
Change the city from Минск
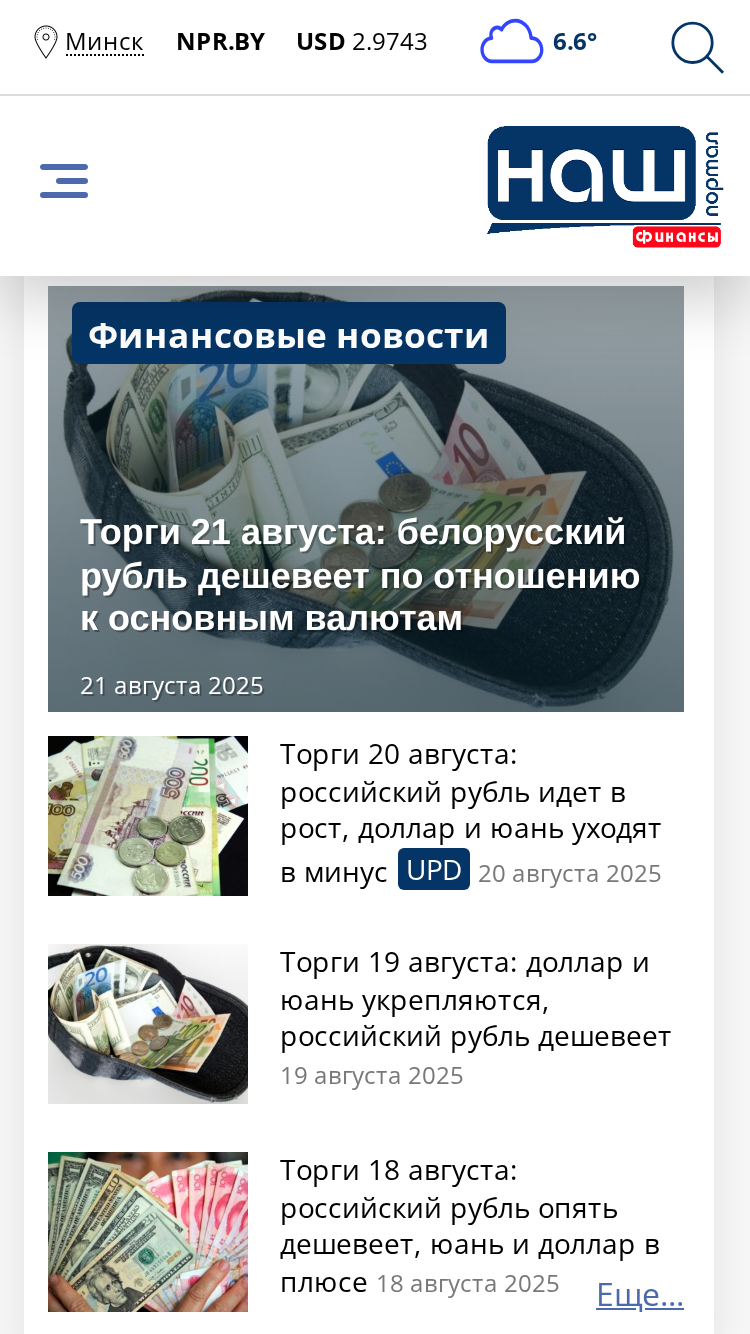(x=104, y=42)
